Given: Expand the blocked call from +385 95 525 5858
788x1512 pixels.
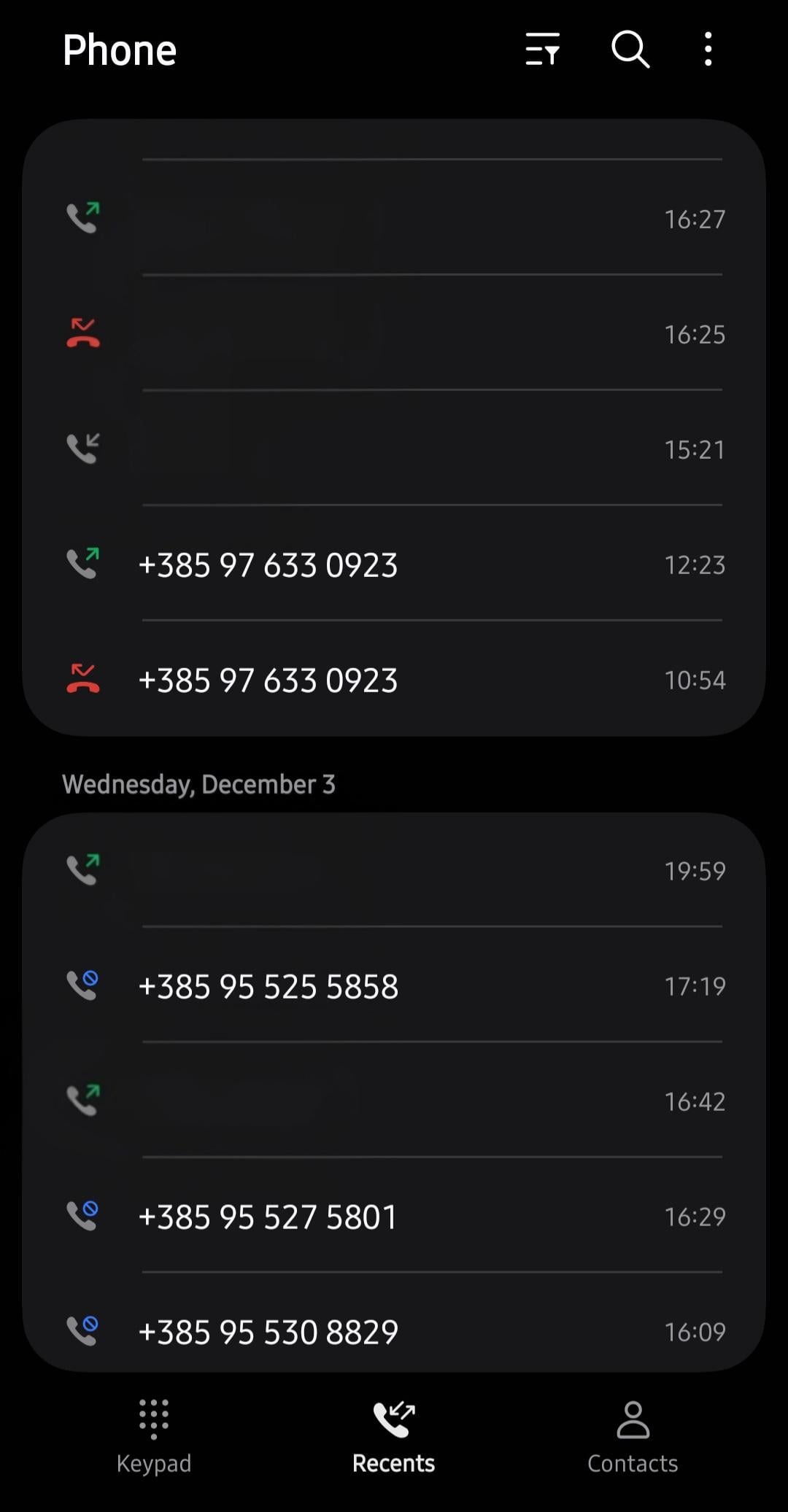Looking at the screenshot, I should pyautogui.click(x=394, y=986).
